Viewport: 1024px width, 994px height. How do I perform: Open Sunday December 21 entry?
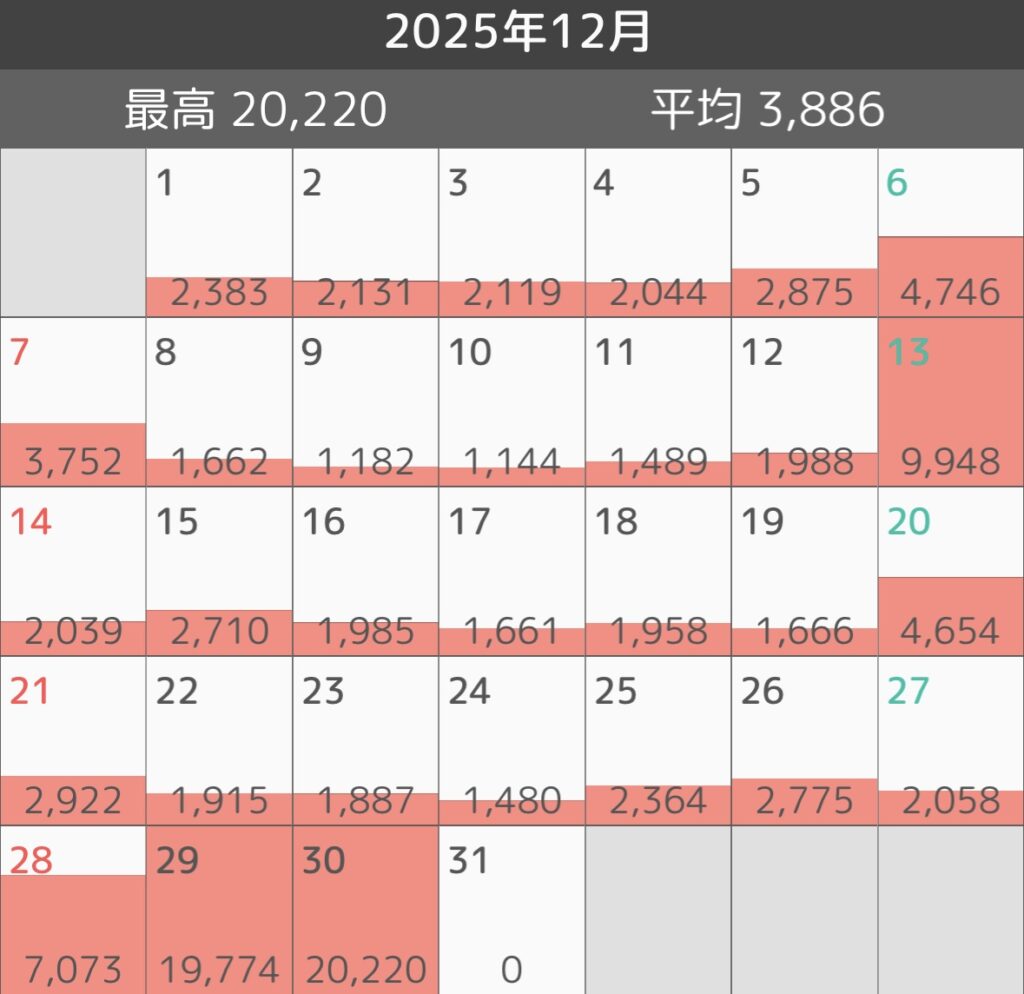73,740
